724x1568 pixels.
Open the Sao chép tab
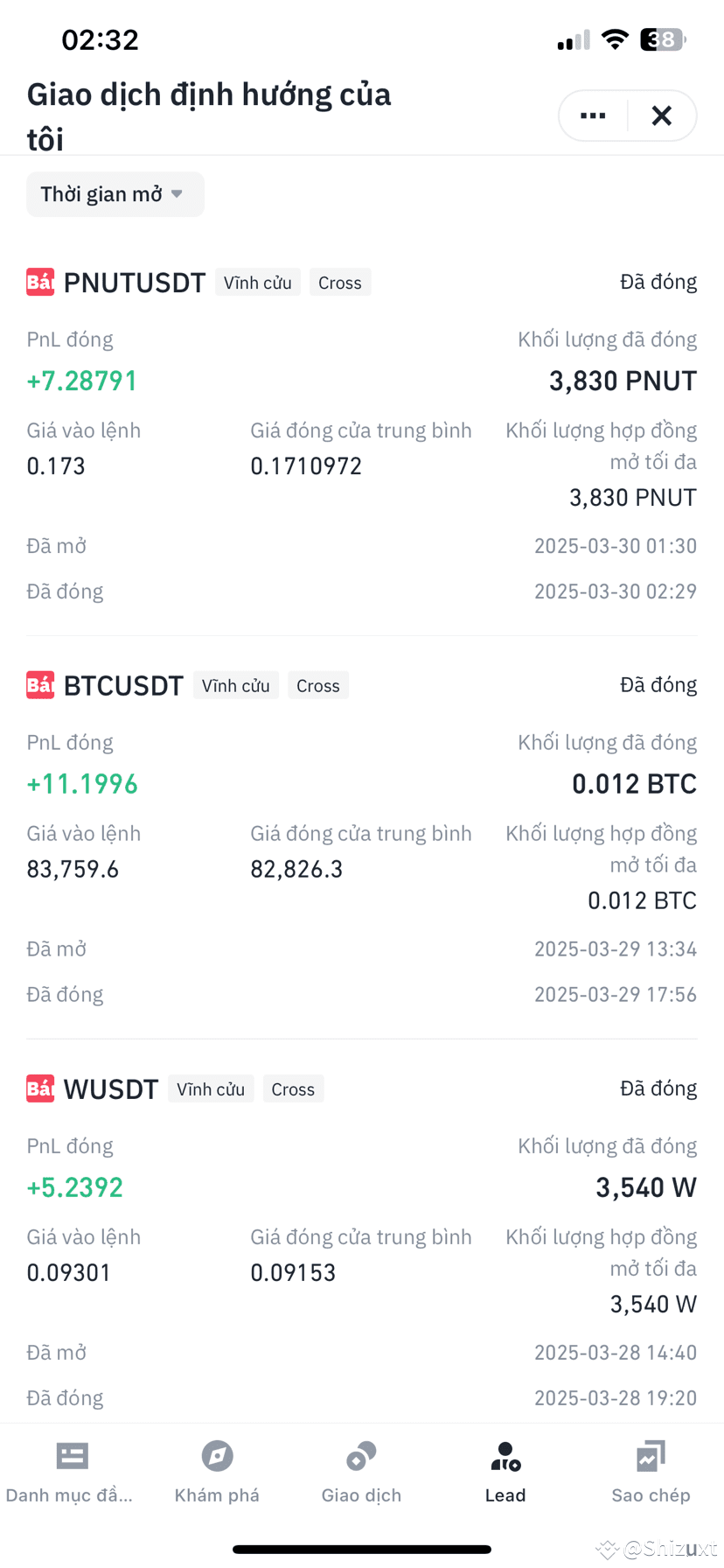click(x=651, y=1473)
